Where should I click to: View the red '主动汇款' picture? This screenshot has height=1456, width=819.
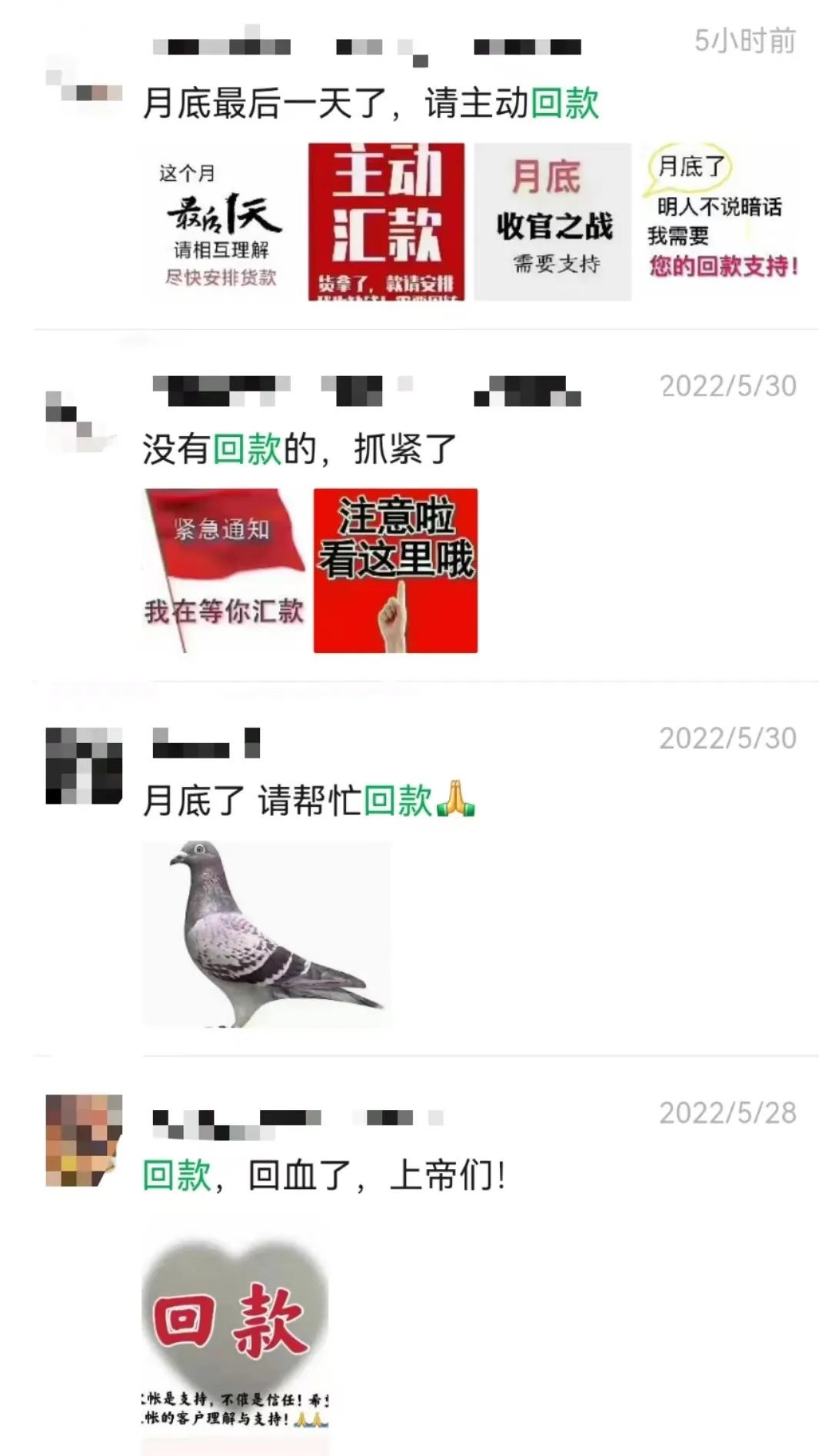(x=386, y=222)
